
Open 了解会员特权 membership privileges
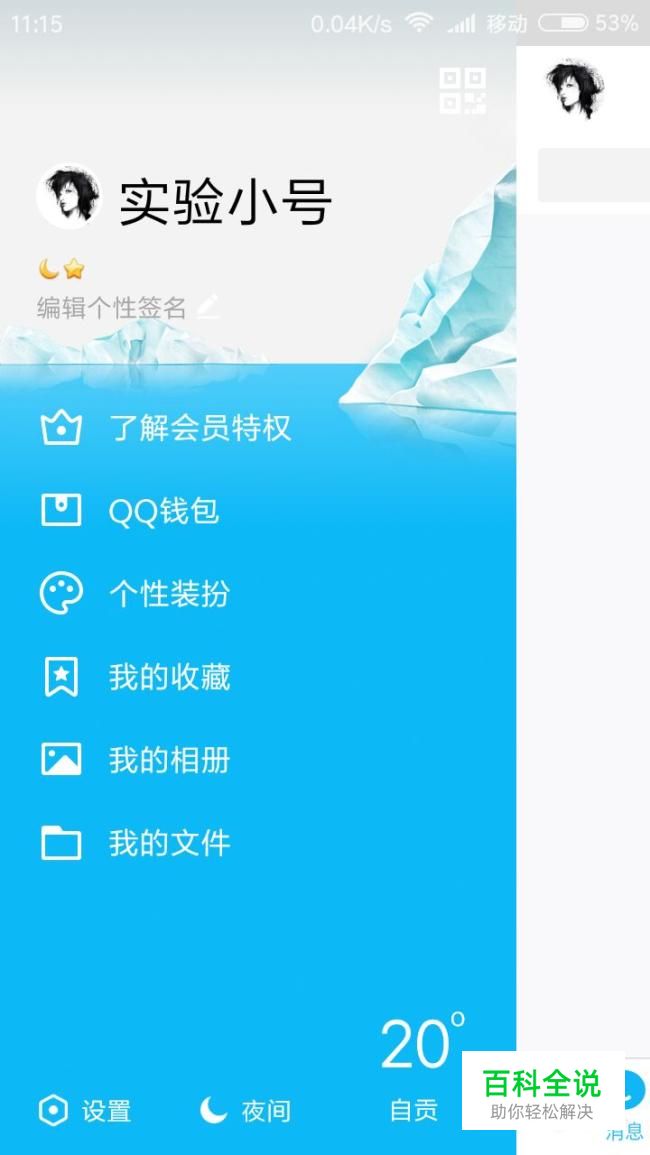[199, 429]
